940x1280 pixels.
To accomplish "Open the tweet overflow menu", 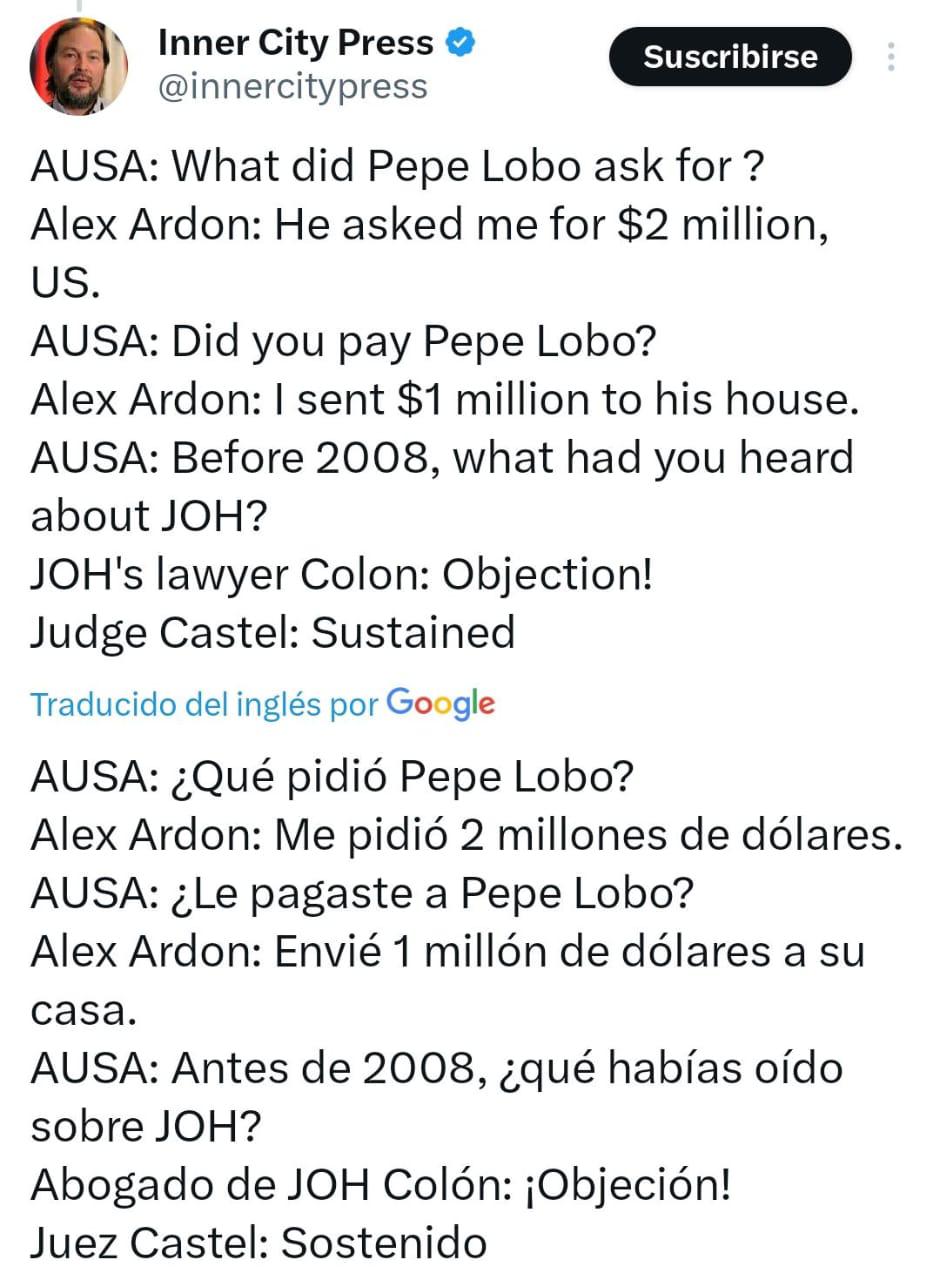I will (890, 57).
